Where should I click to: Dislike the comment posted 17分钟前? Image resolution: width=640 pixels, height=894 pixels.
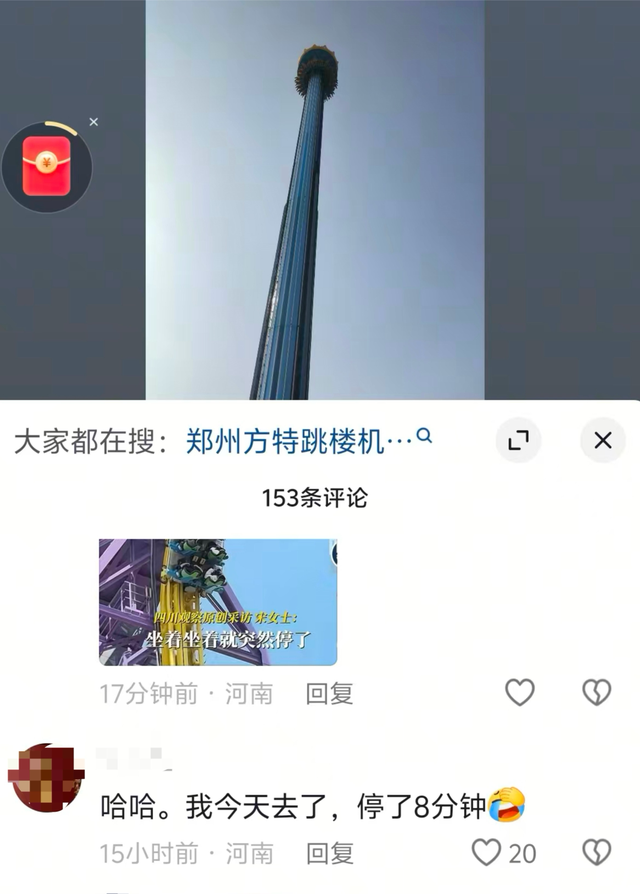pos(596,692)
